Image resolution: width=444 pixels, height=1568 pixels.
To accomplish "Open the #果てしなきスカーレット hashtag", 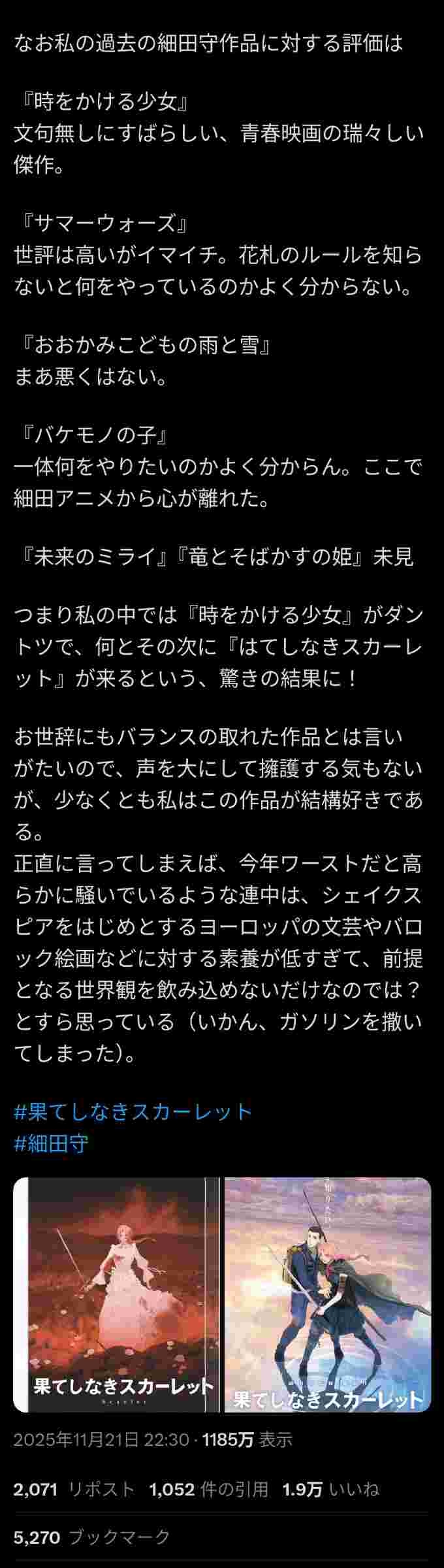I will coord(133,1111).
